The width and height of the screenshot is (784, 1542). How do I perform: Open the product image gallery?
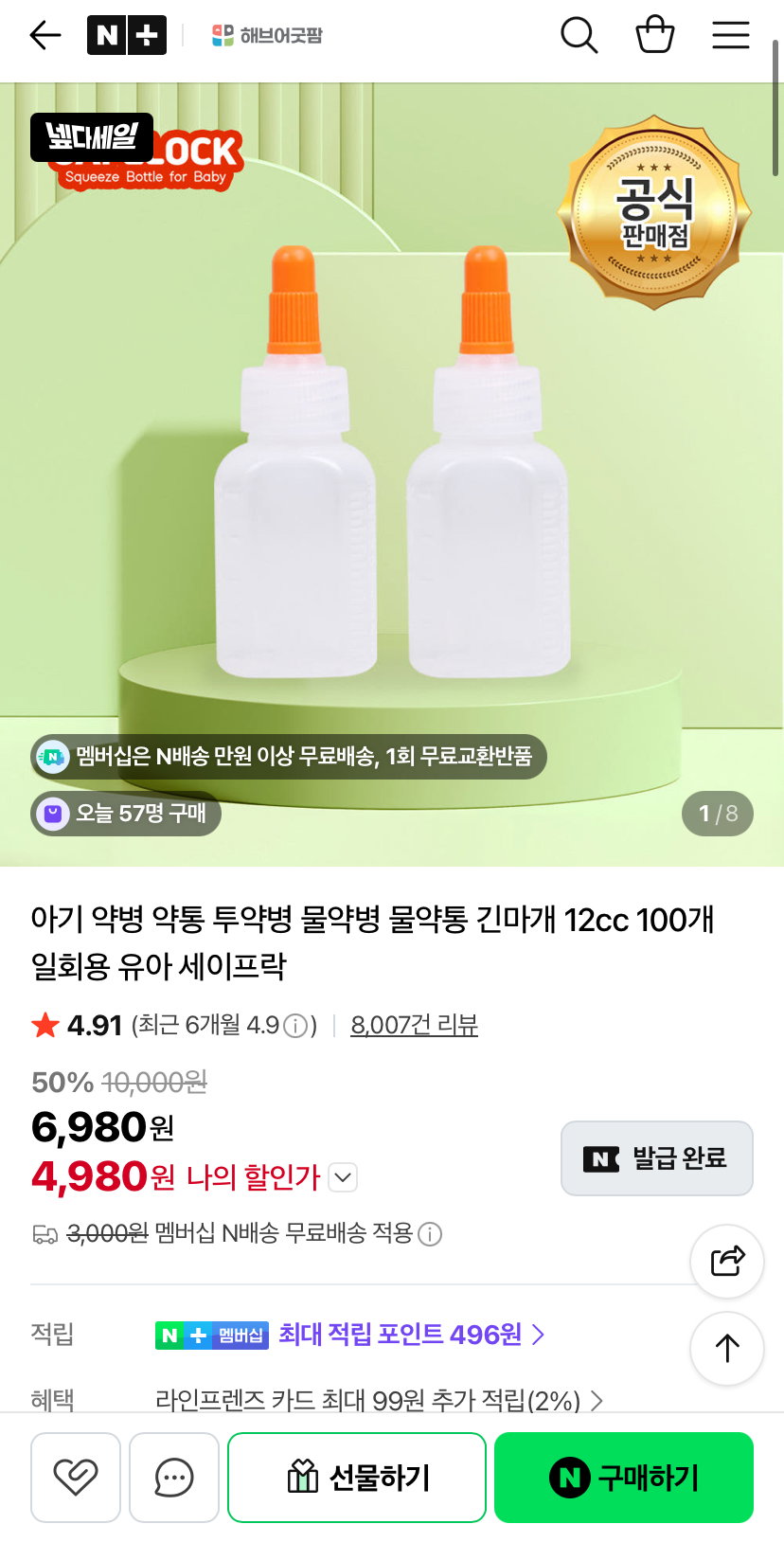click(x=392, y=475)
